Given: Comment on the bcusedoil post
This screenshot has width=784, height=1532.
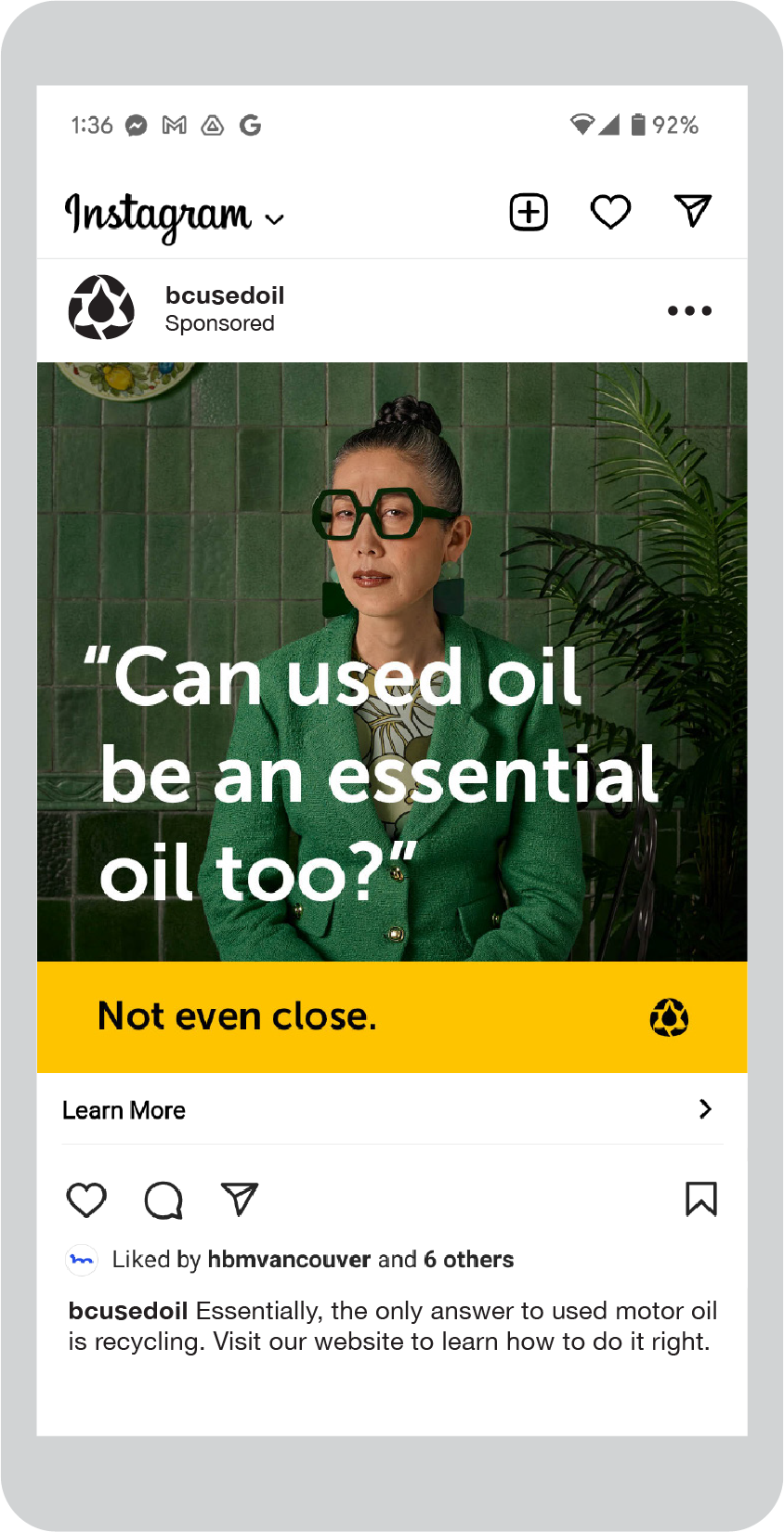Looking at the screenshot, I should pos(163,1199).
